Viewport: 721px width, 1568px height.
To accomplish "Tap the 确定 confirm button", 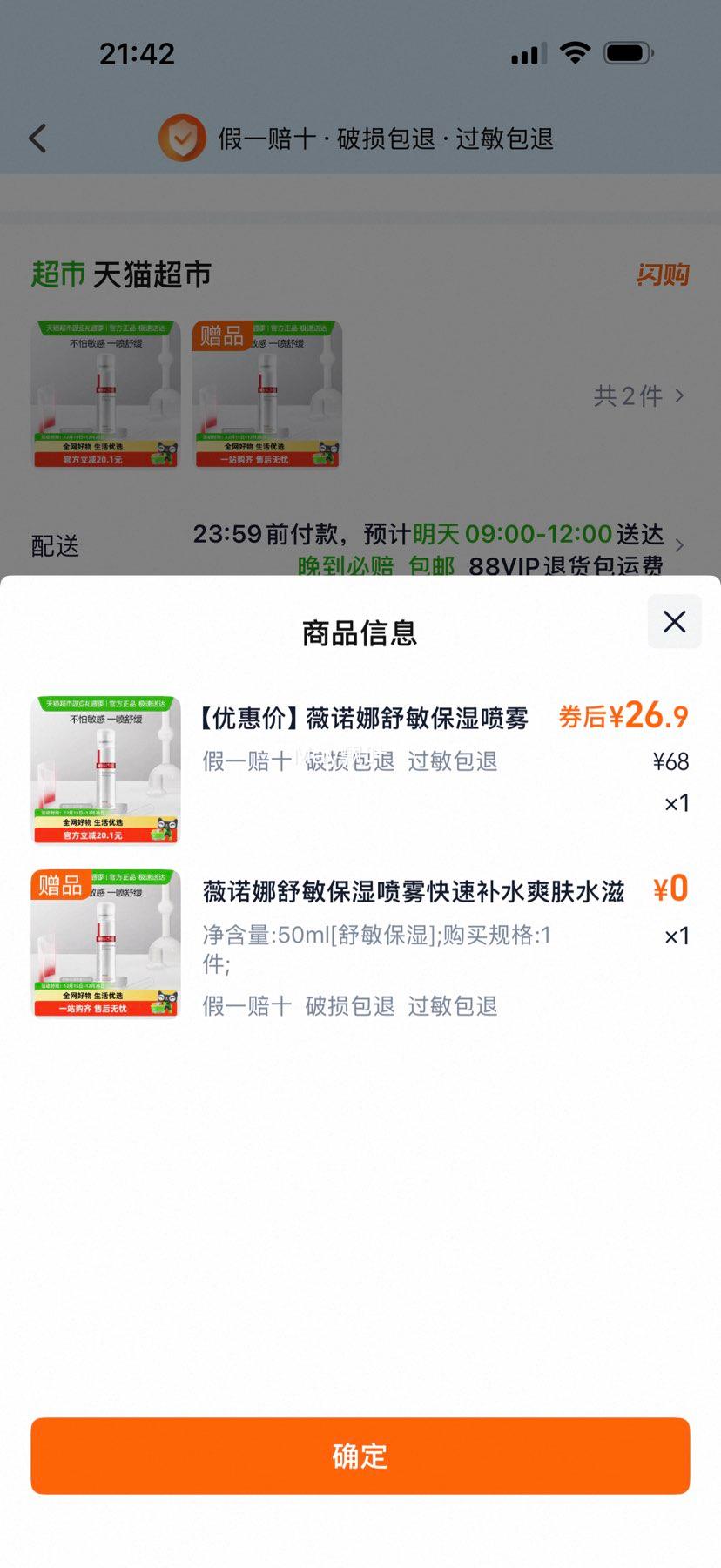I will [x=360, y=1455].
